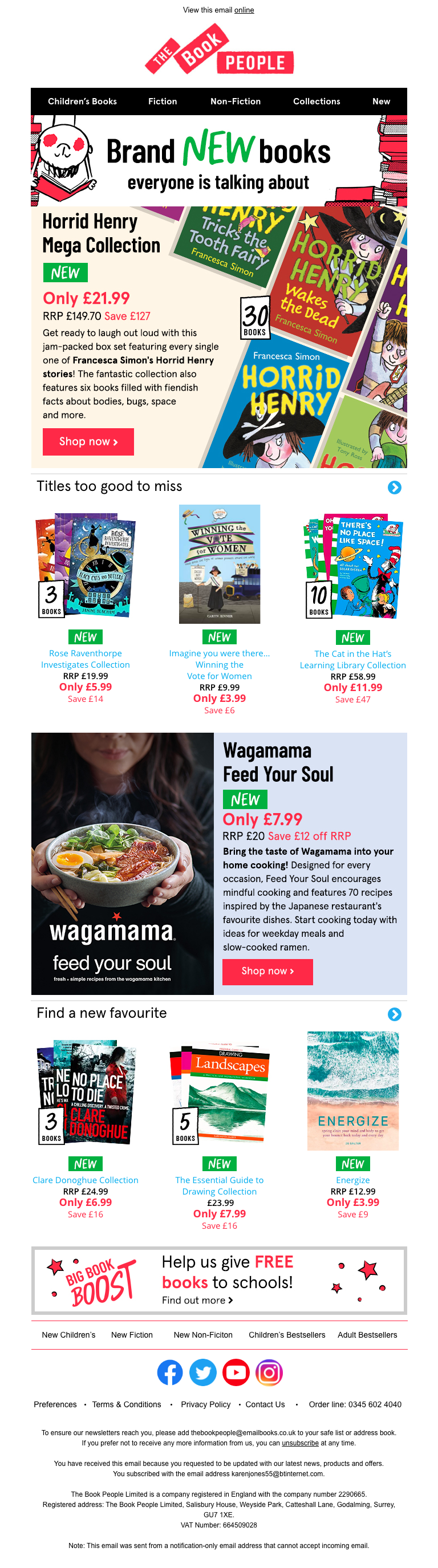
Task: Open The Cat in the Hat's Learning Library Collection
Action: coord(352,659)
